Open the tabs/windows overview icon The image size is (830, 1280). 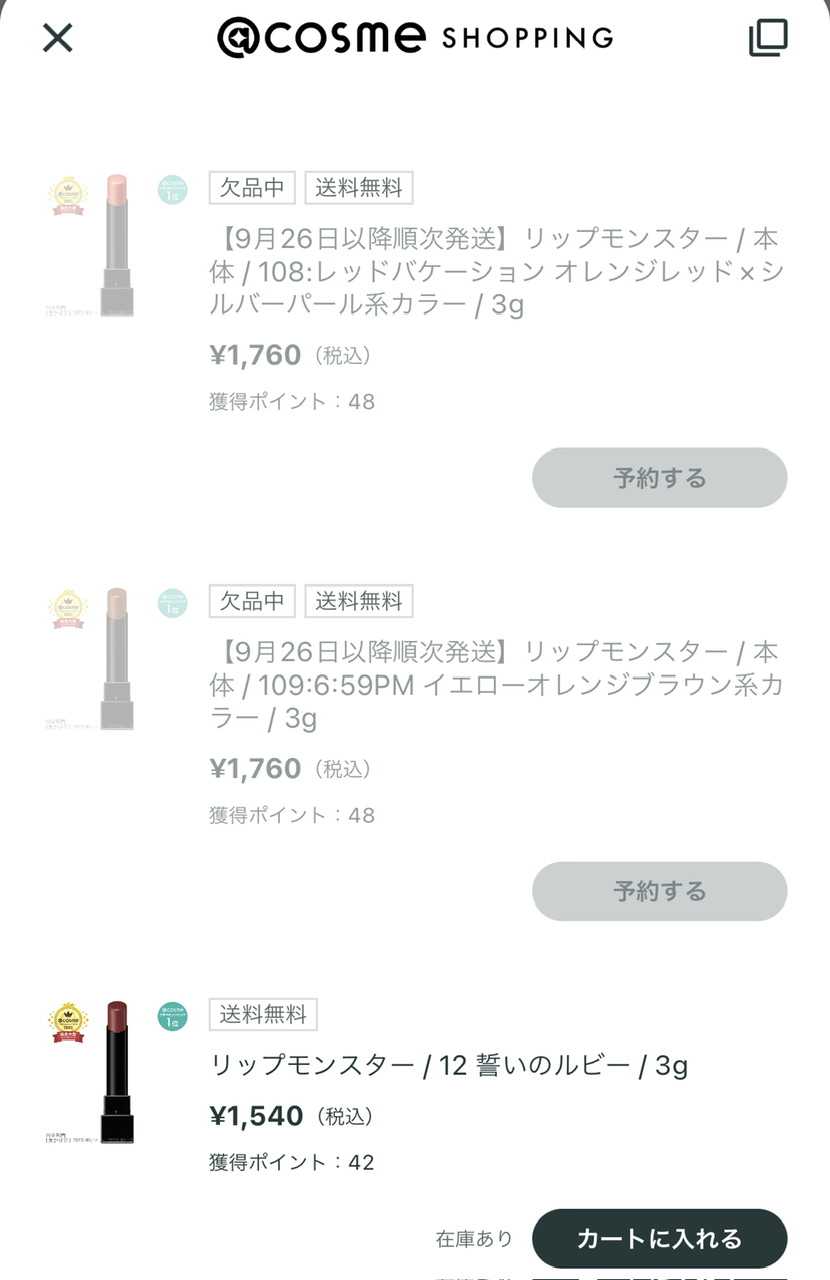click(x=768, y=38)
